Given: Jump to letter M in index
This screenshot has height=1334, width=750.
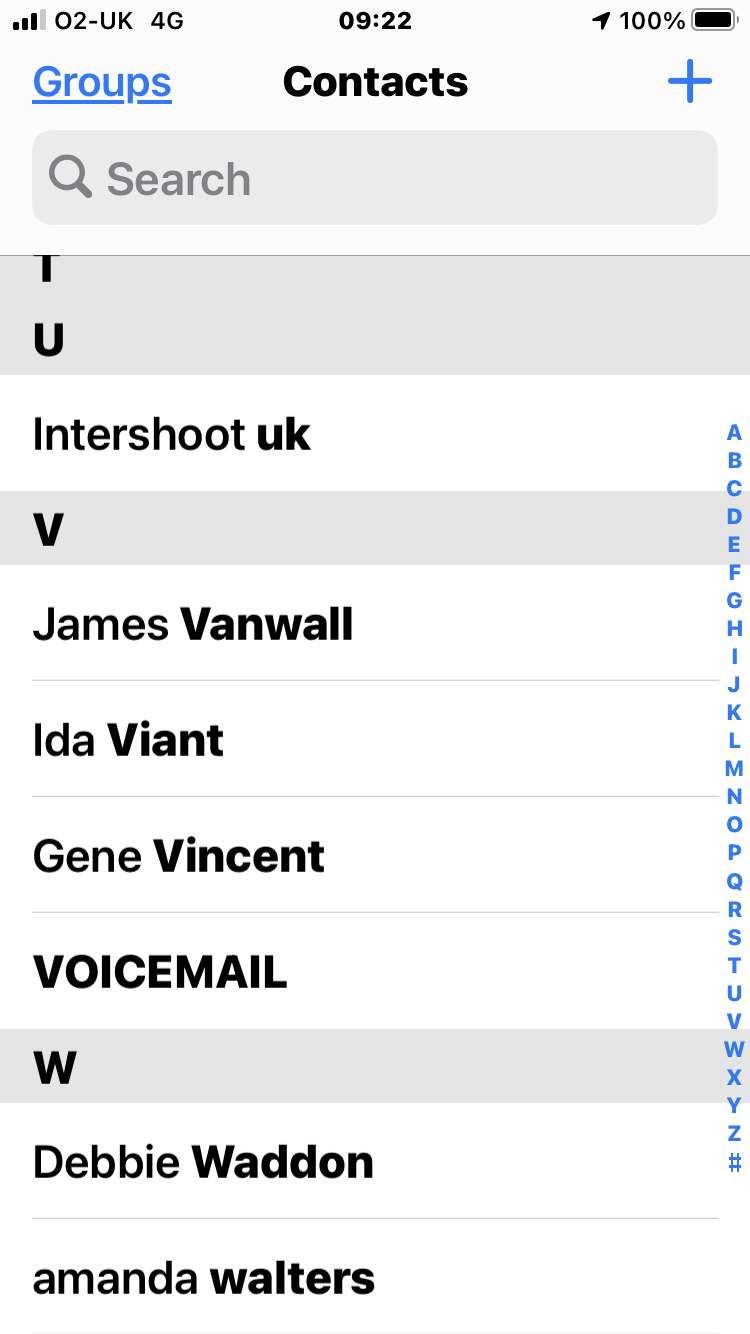Looking at the screenshot, I should tap(734, 769).
